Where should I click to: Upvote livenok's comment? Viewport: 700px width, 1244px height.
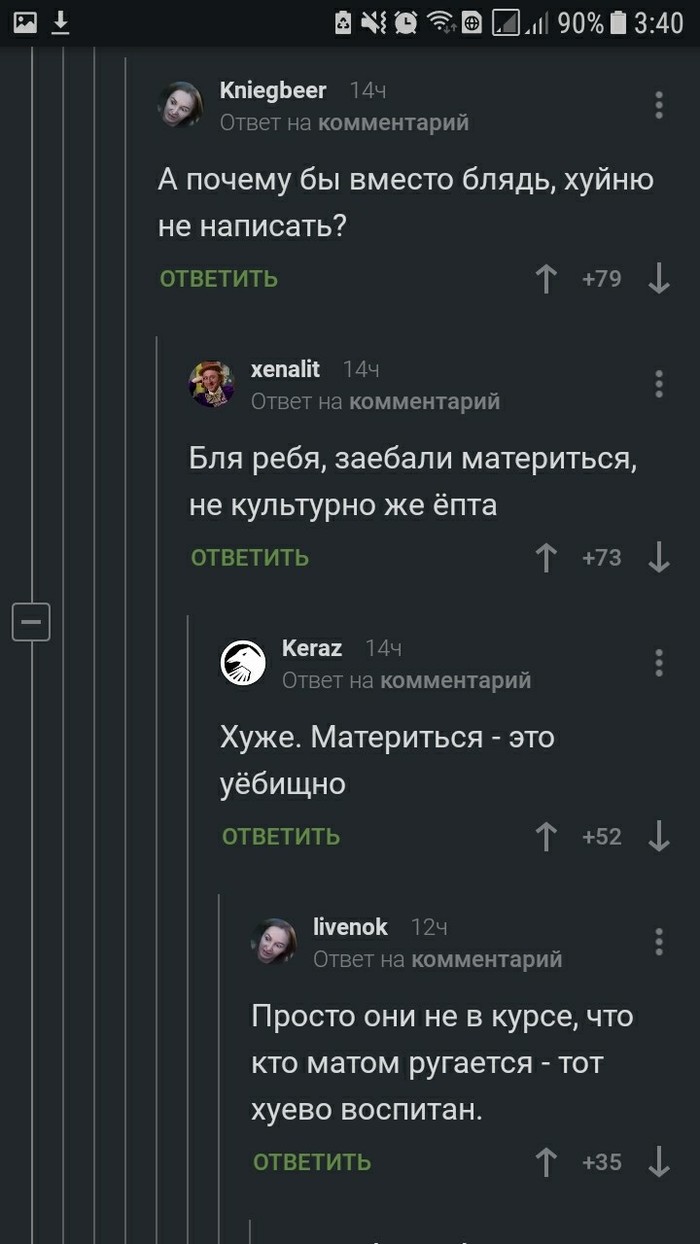546,1162
